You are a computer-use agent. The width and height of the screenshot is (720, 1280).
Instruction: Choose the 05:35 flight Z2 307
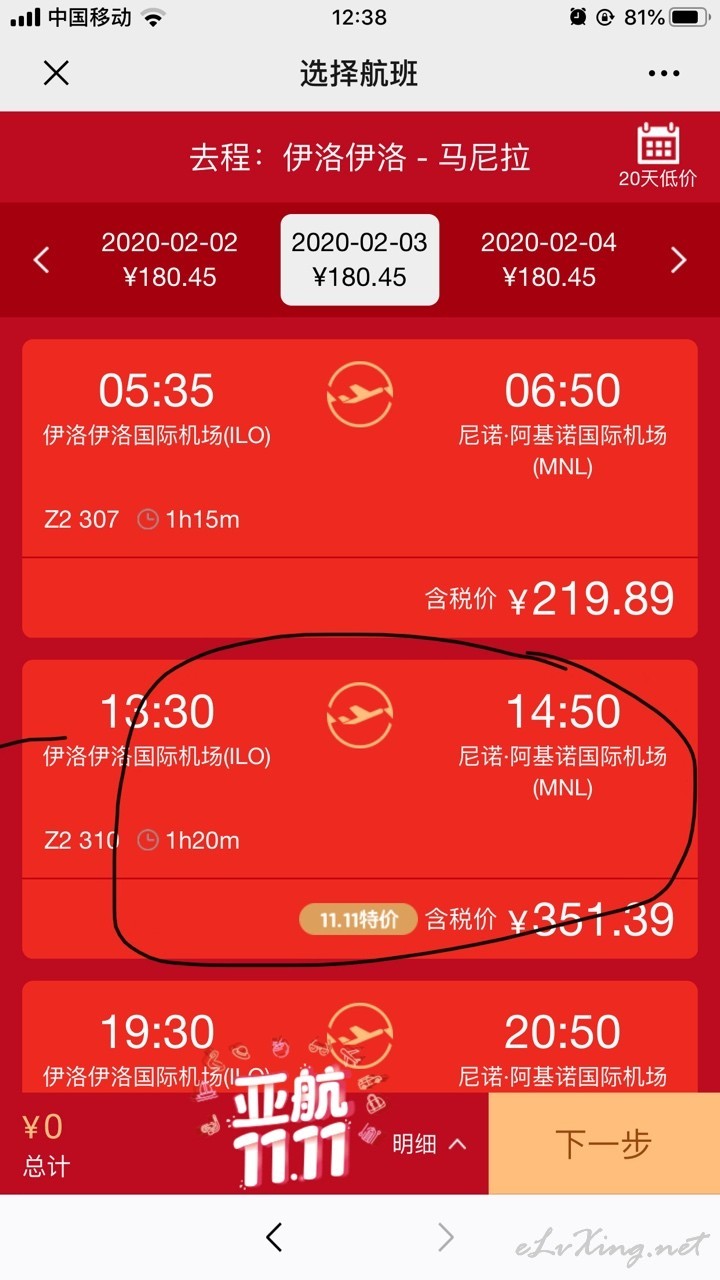tap(360, 488)
